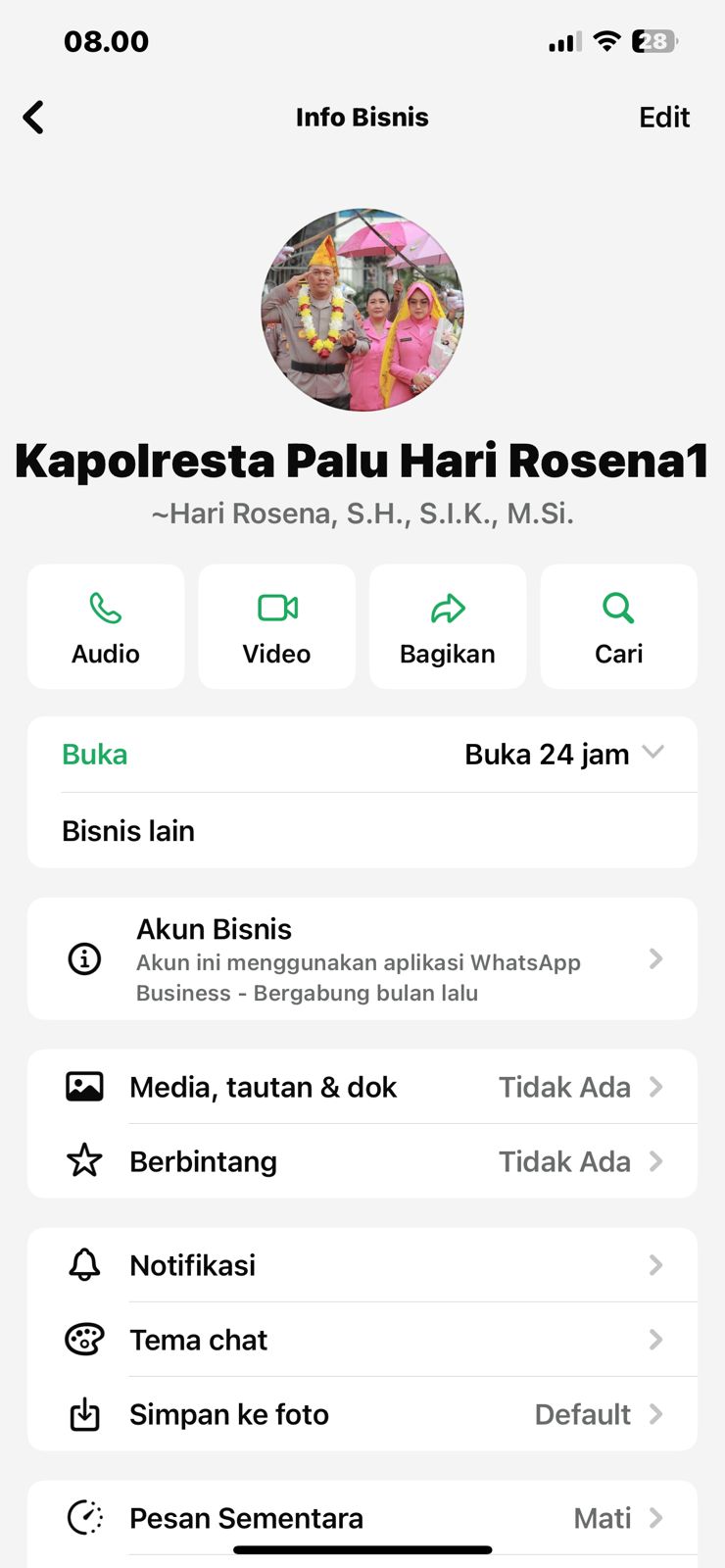The height and width of the screenshot is (1568, 725).
Task: Open the Akun Bisnis info row
Action: point(362,958)
